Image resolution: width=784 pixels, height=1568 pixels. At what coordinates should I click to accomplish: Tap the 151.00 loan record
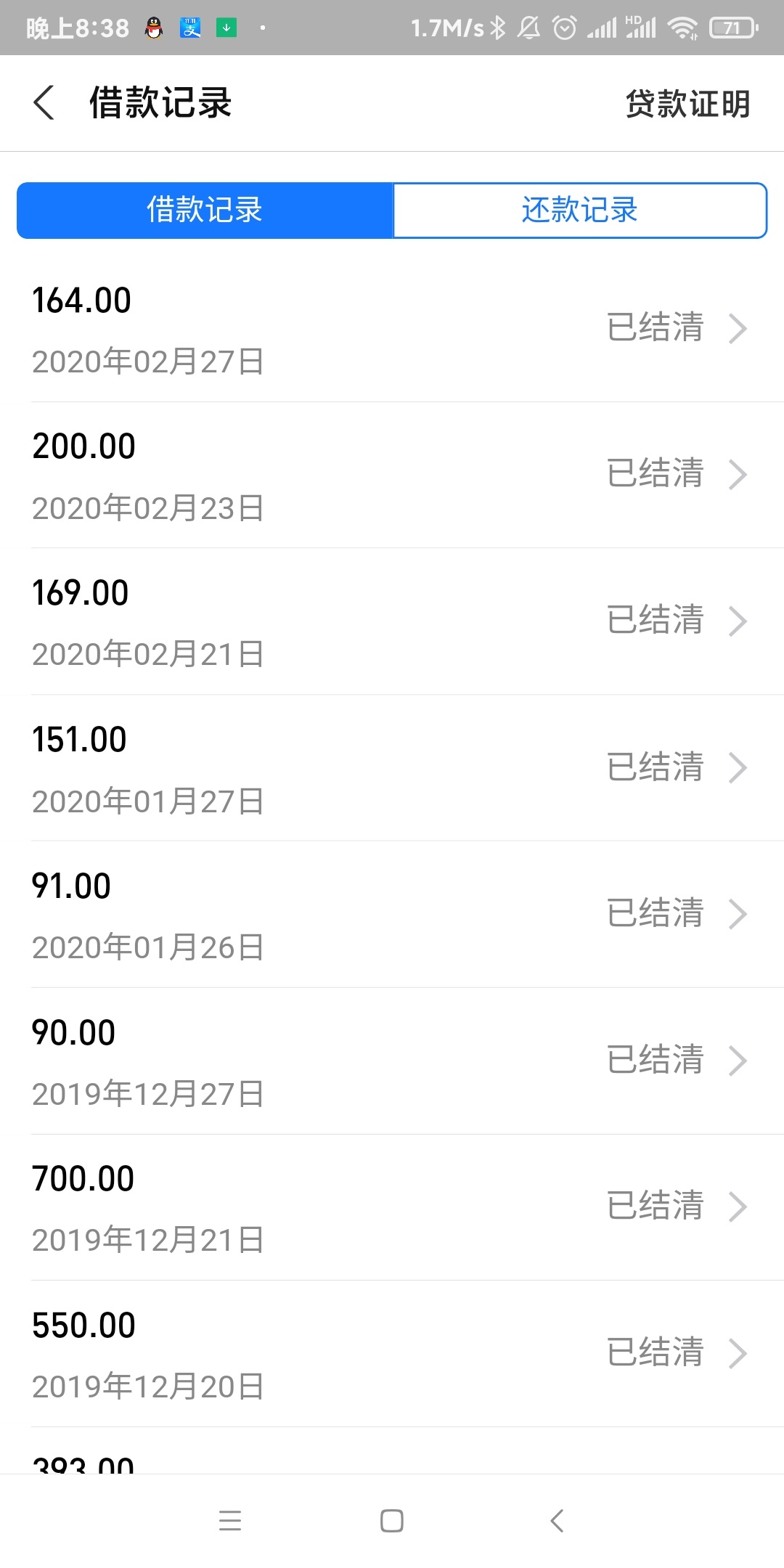(x=392, y=768)
